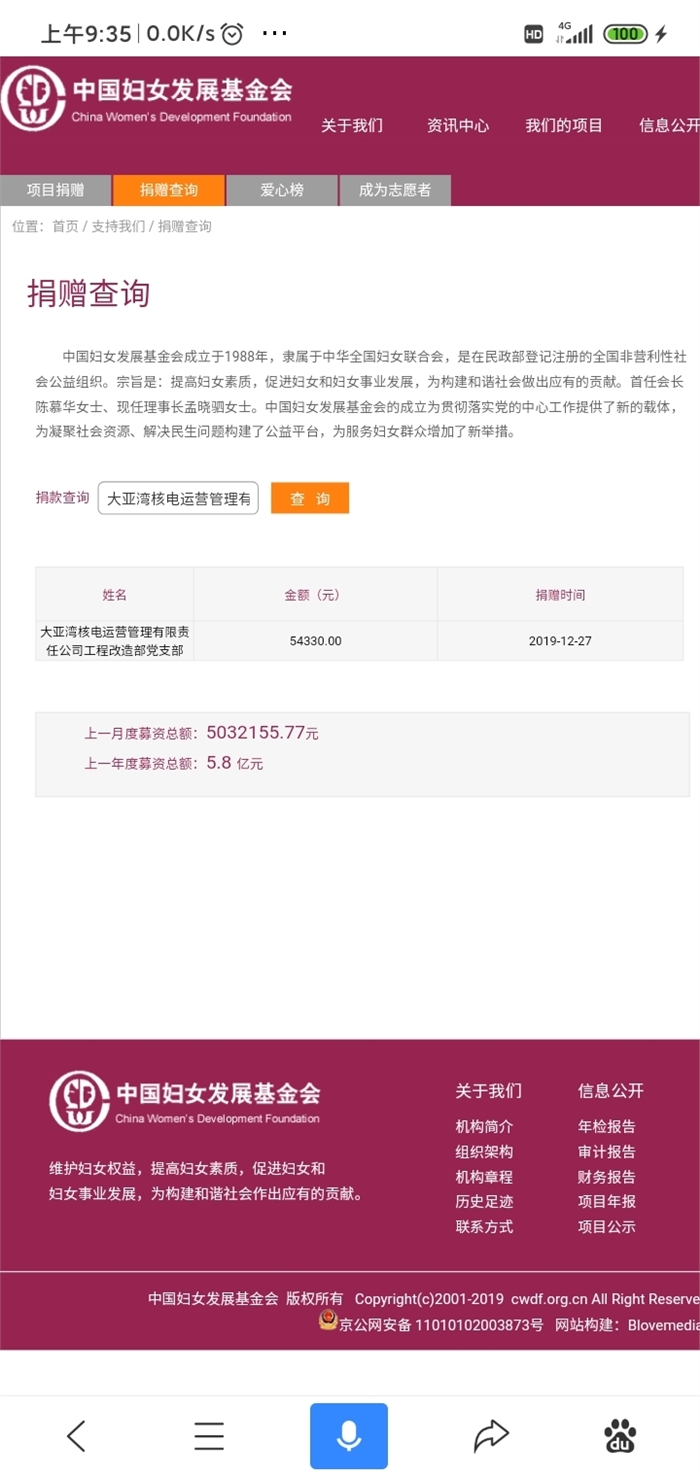The width and height of the screenshot is (700, 1477).
Task: Select the 捐赠查询 tab
Action: point(168,190)
